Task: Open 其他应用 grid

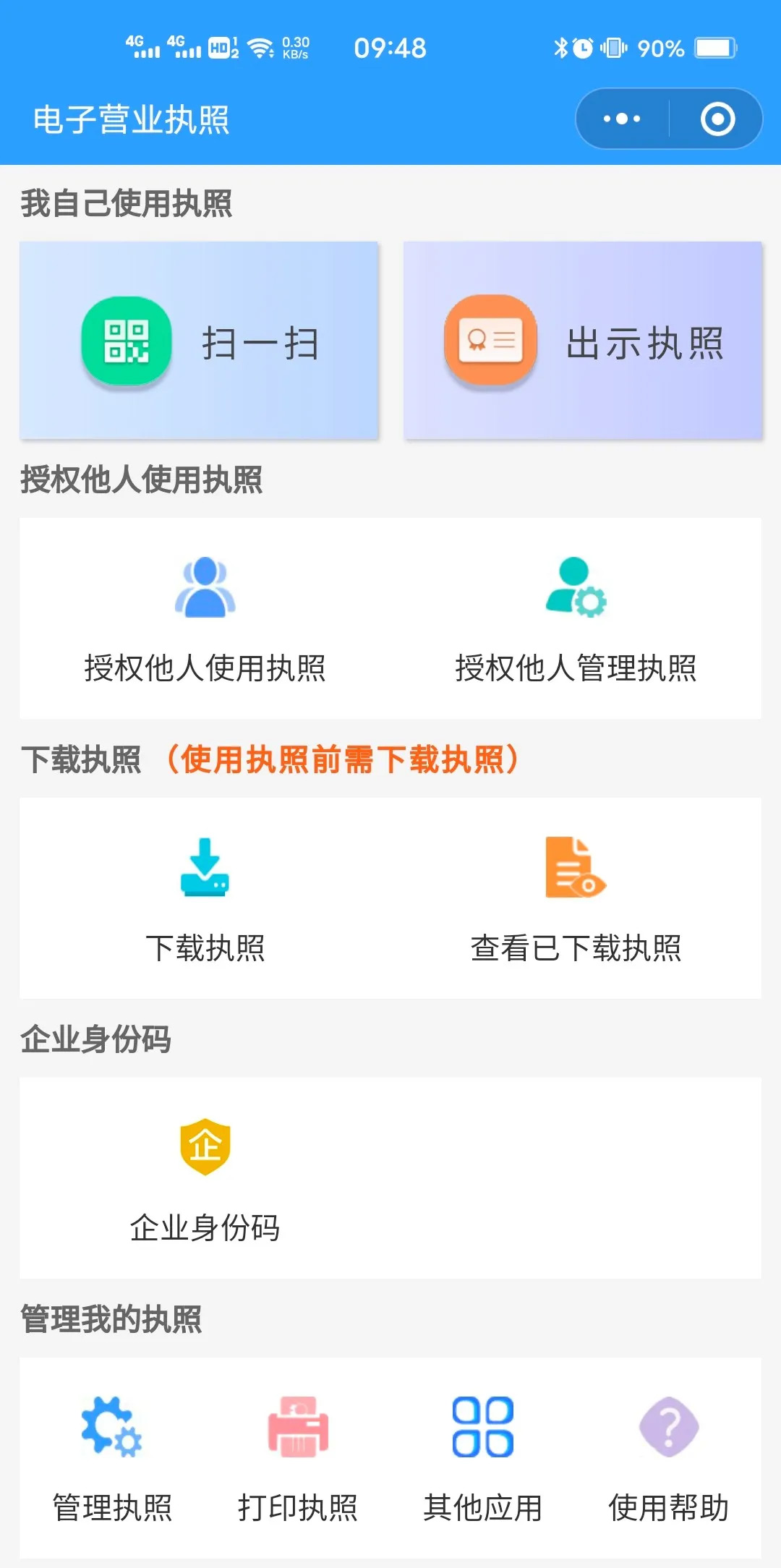Action: point(483,1457)
